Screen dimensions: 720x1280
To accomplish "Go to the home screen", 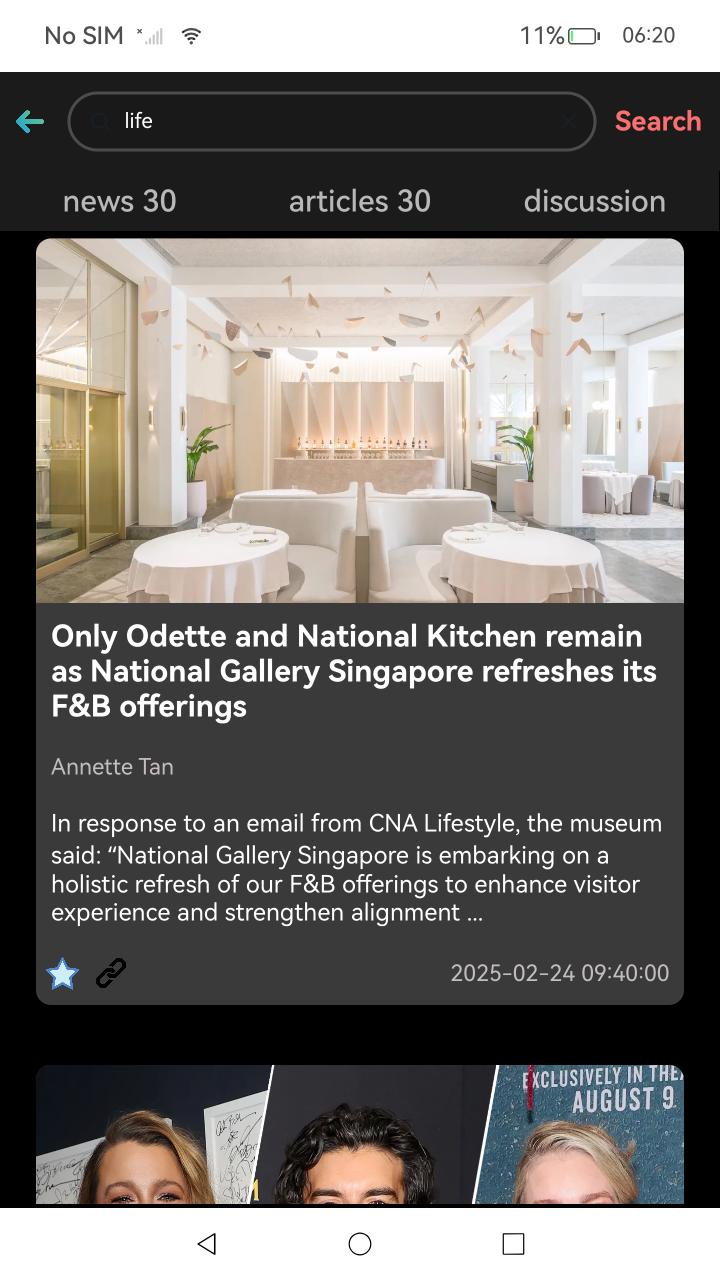I will click(x=360, y=1243).
